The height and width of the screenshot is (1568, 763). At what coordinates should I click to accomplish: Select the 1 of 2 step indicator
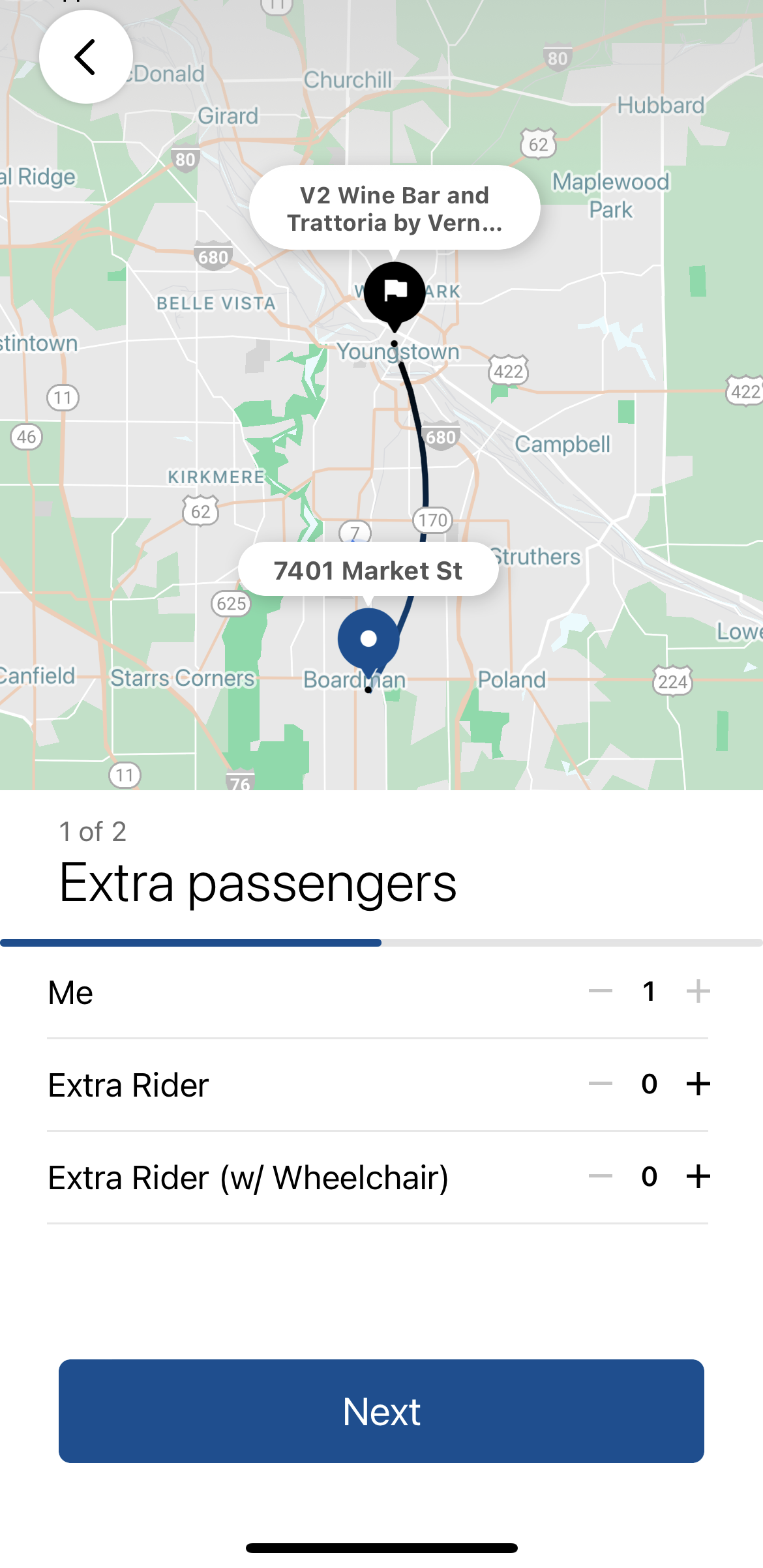pos(93,831)
